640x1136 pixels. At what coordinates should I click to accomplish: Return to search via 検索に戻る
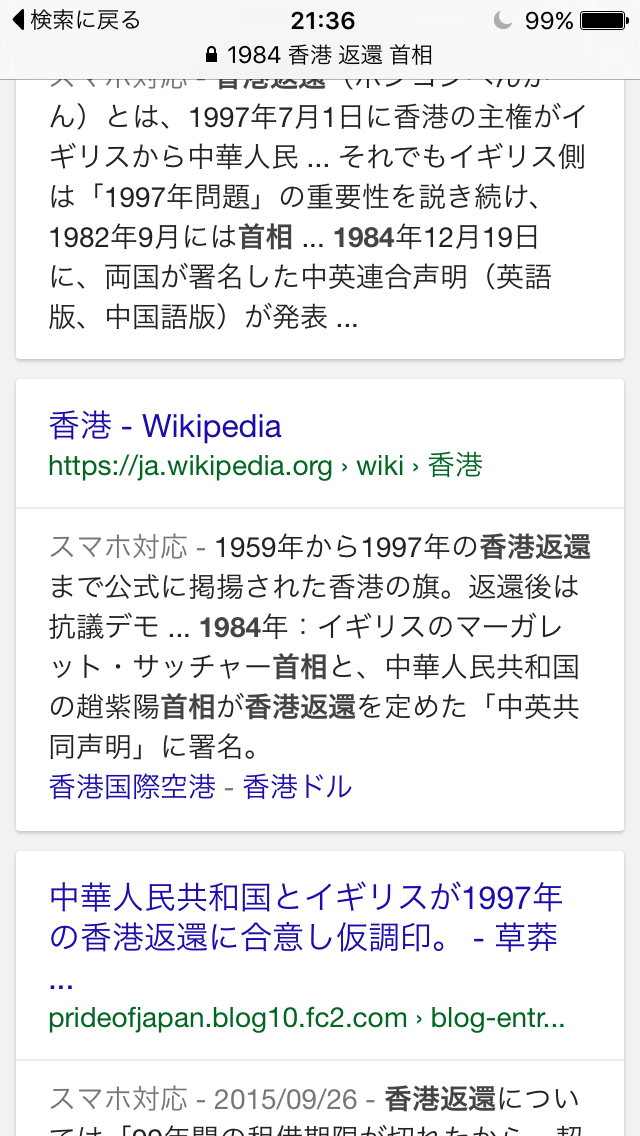pyautogui.click(x=76, y=20)
